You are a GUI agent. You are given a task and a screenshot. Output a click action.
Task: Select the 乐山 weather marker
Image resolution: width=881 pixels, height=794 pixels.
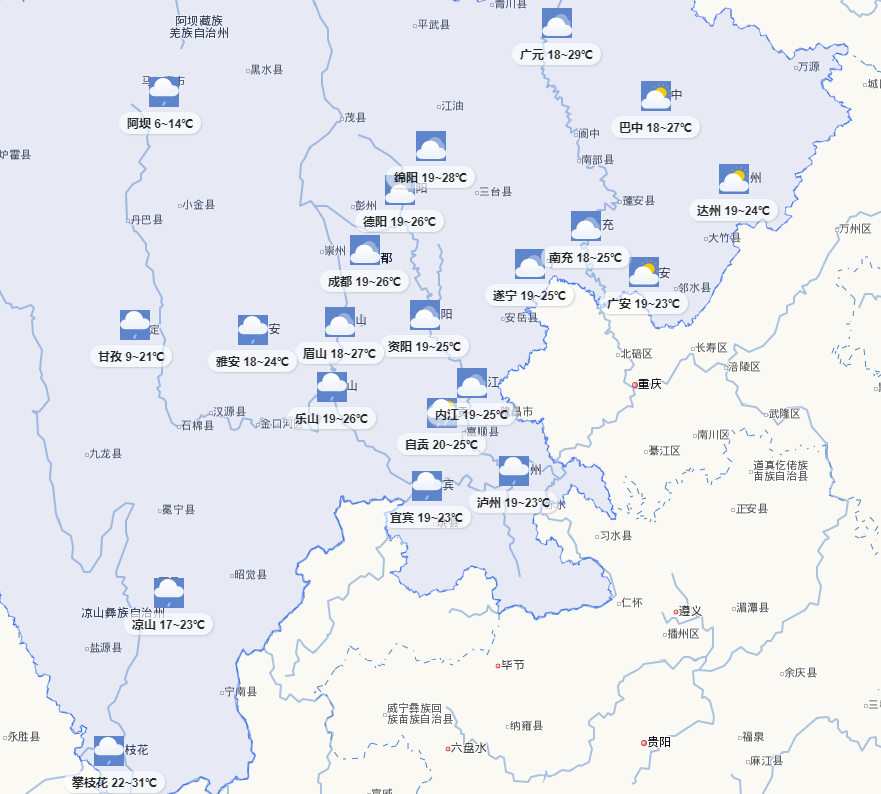(x=332, y=387)
